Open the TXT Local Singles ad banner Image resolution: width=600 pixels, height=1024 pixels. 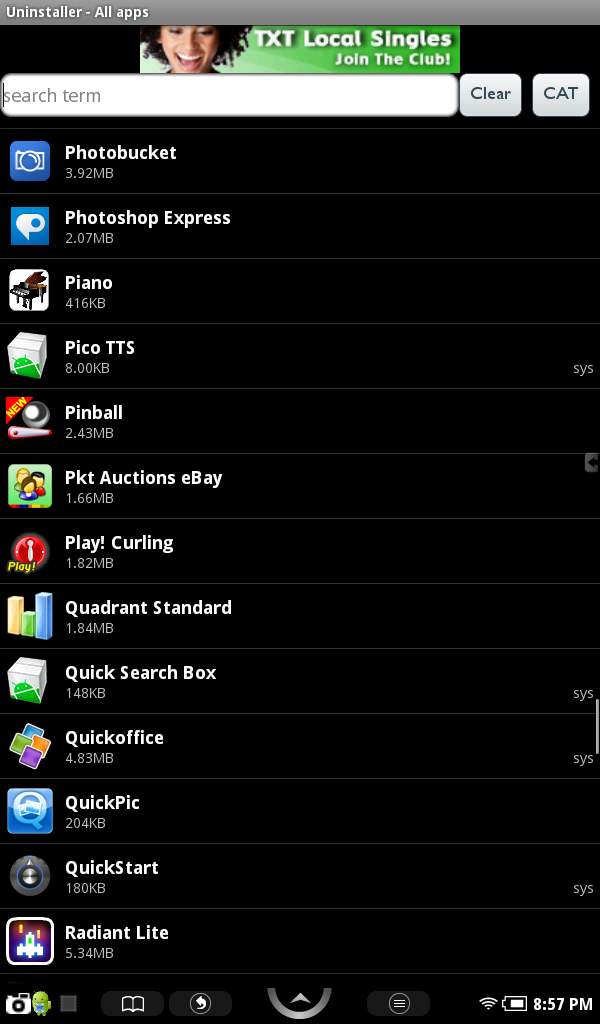300,49
